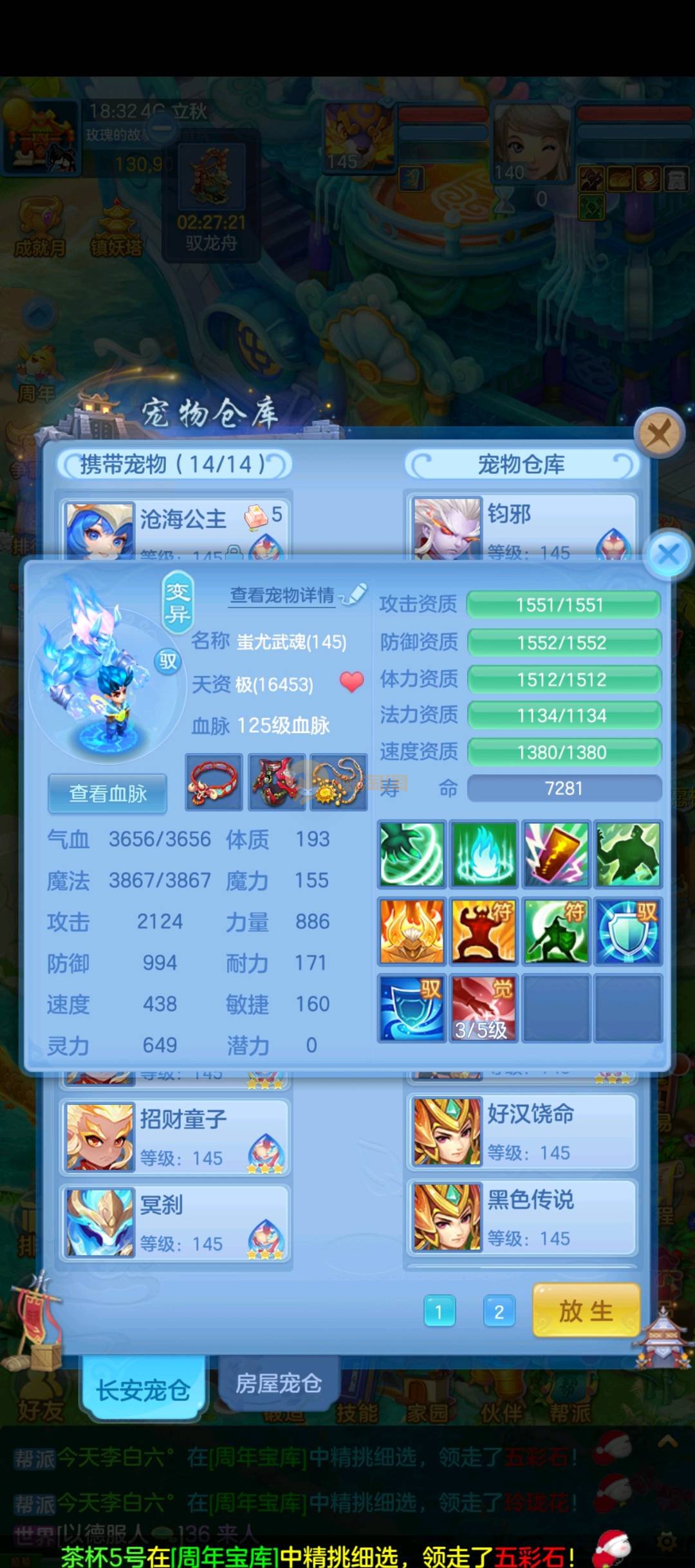The image size is (695, 1568).
Task: Tap the 放生 release button
Action: [586, 1310]
